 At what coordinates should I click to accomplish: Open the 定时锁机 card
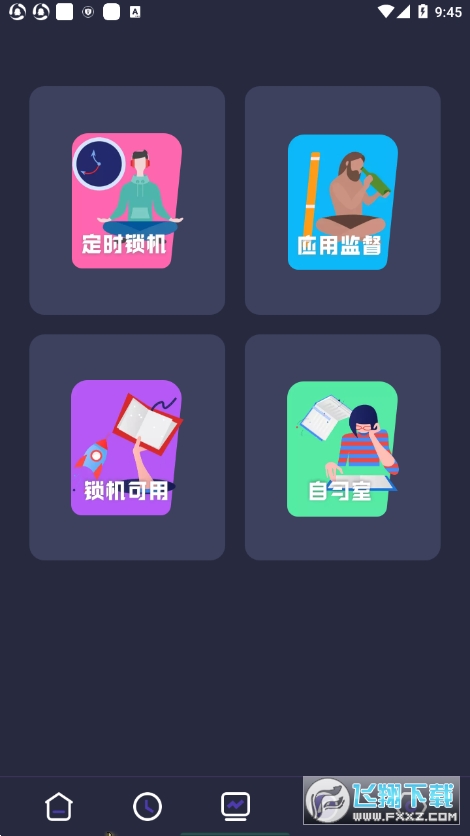(127, 200)
